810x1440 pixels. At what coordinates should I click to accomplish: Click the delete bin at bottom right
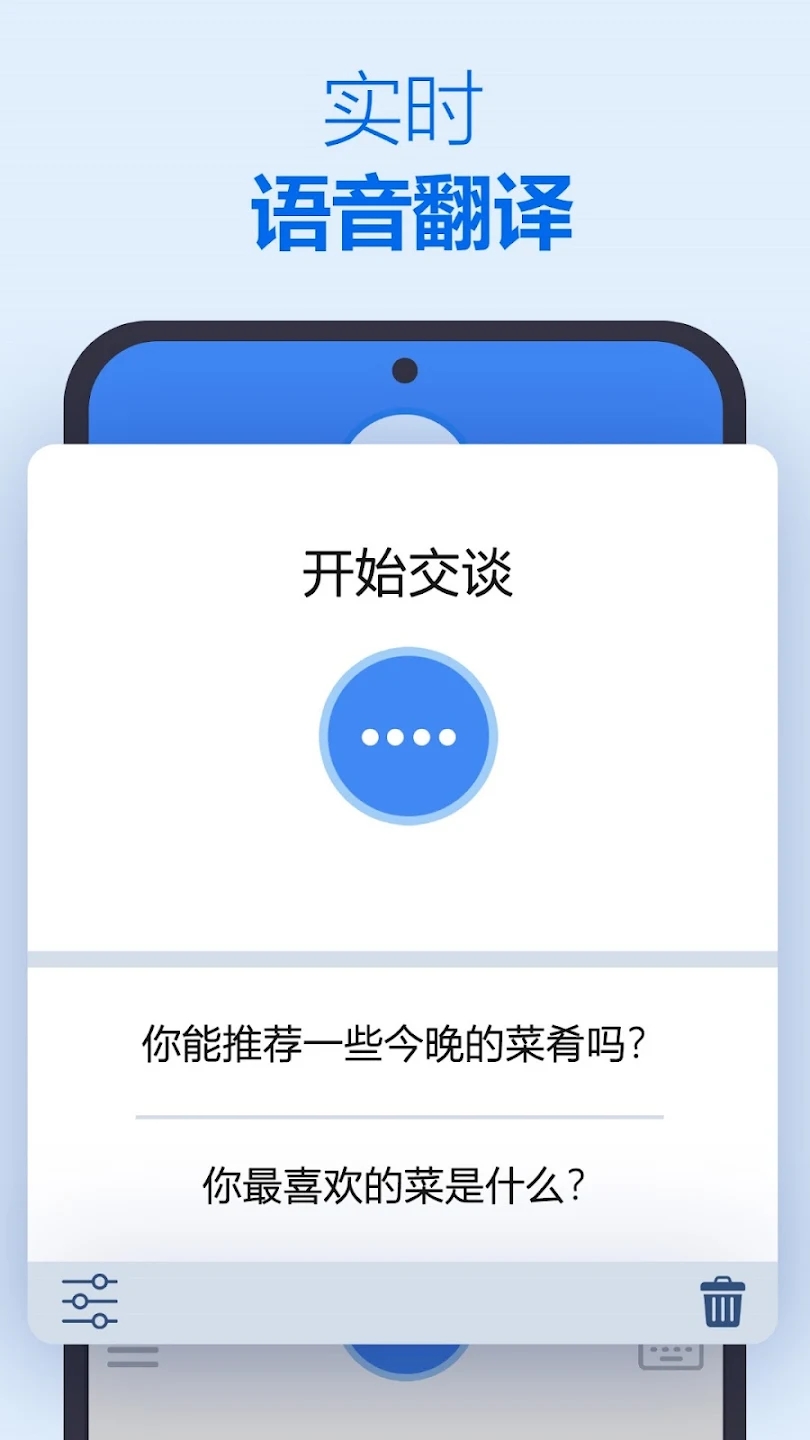click(x=722, y=1301)
